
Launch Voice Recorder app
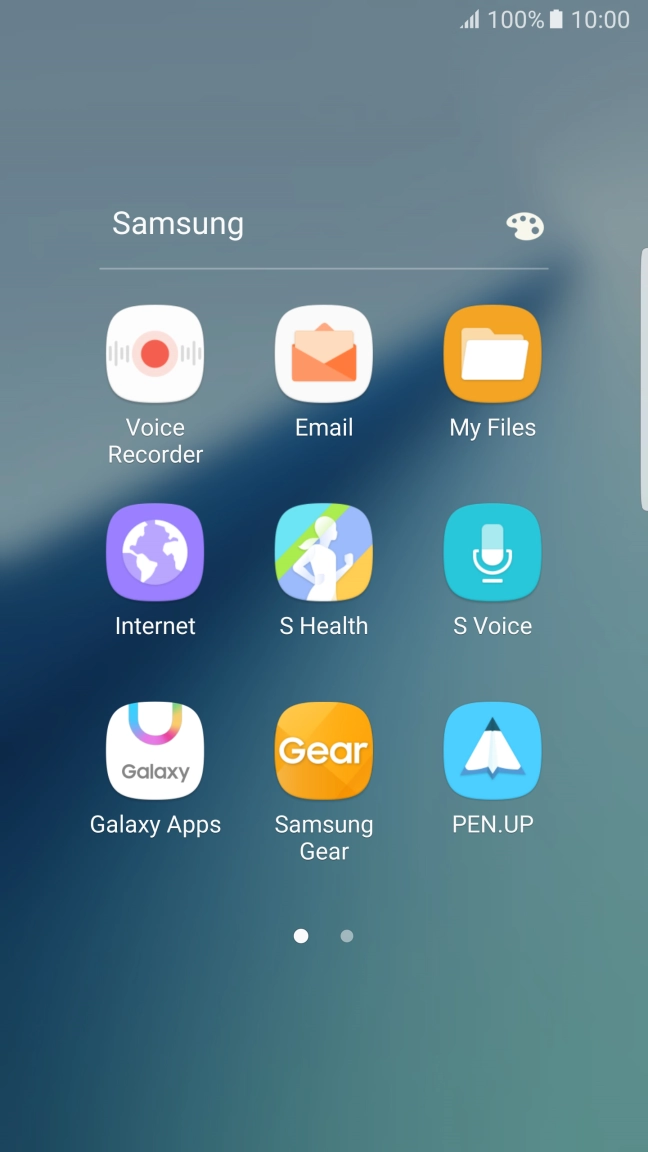155,355
